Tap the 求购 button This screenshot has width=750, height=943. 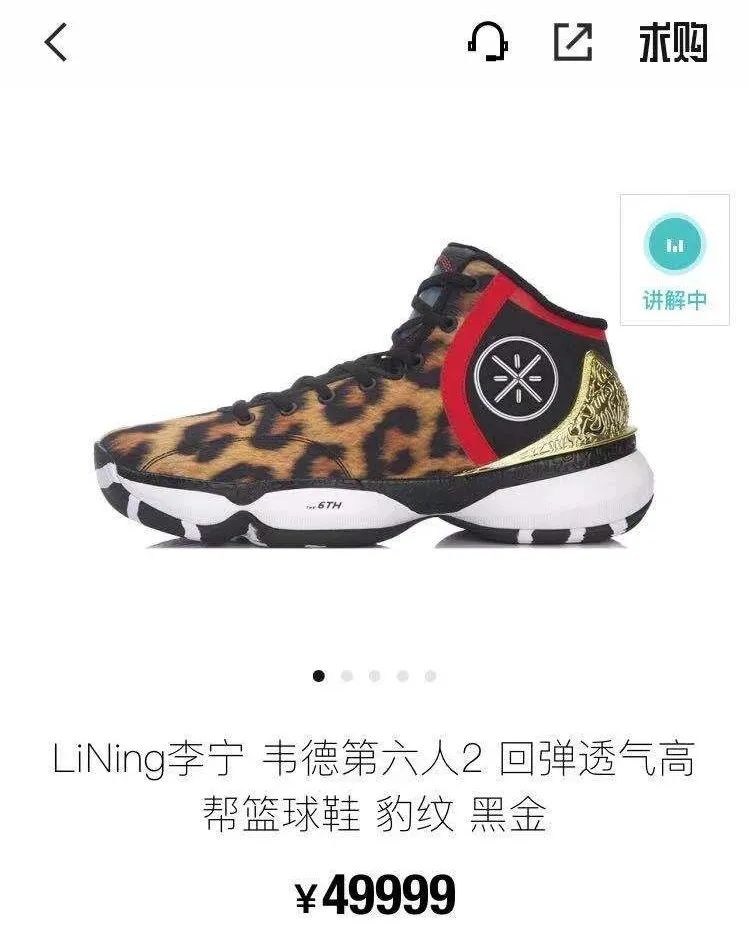click(x=674, y=43)
